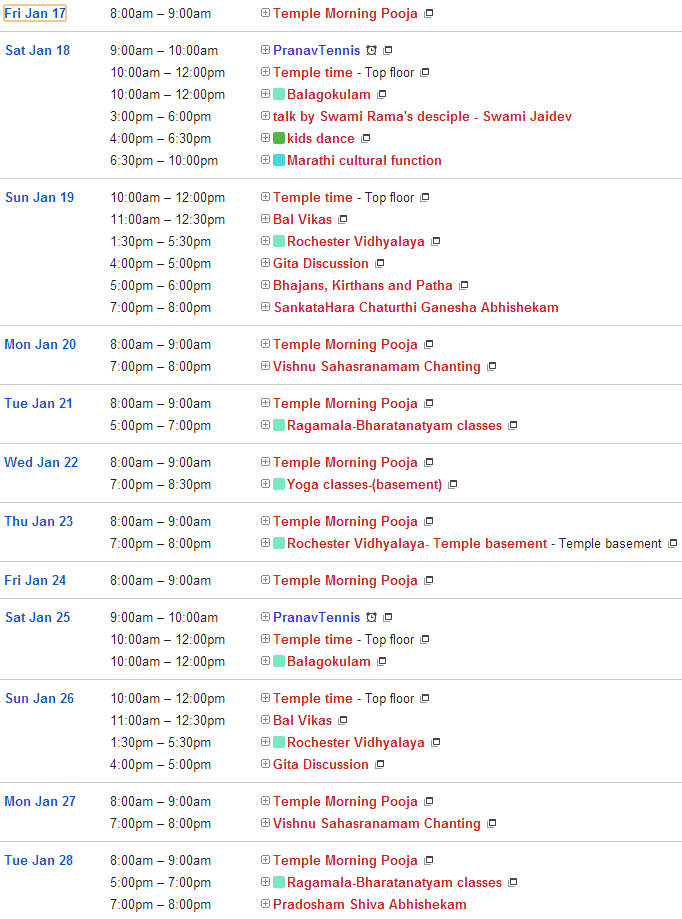Screen dimensions: 682x919
Task: Open Bhajans, Kirthans and Patha event
Action: point(362,285)
